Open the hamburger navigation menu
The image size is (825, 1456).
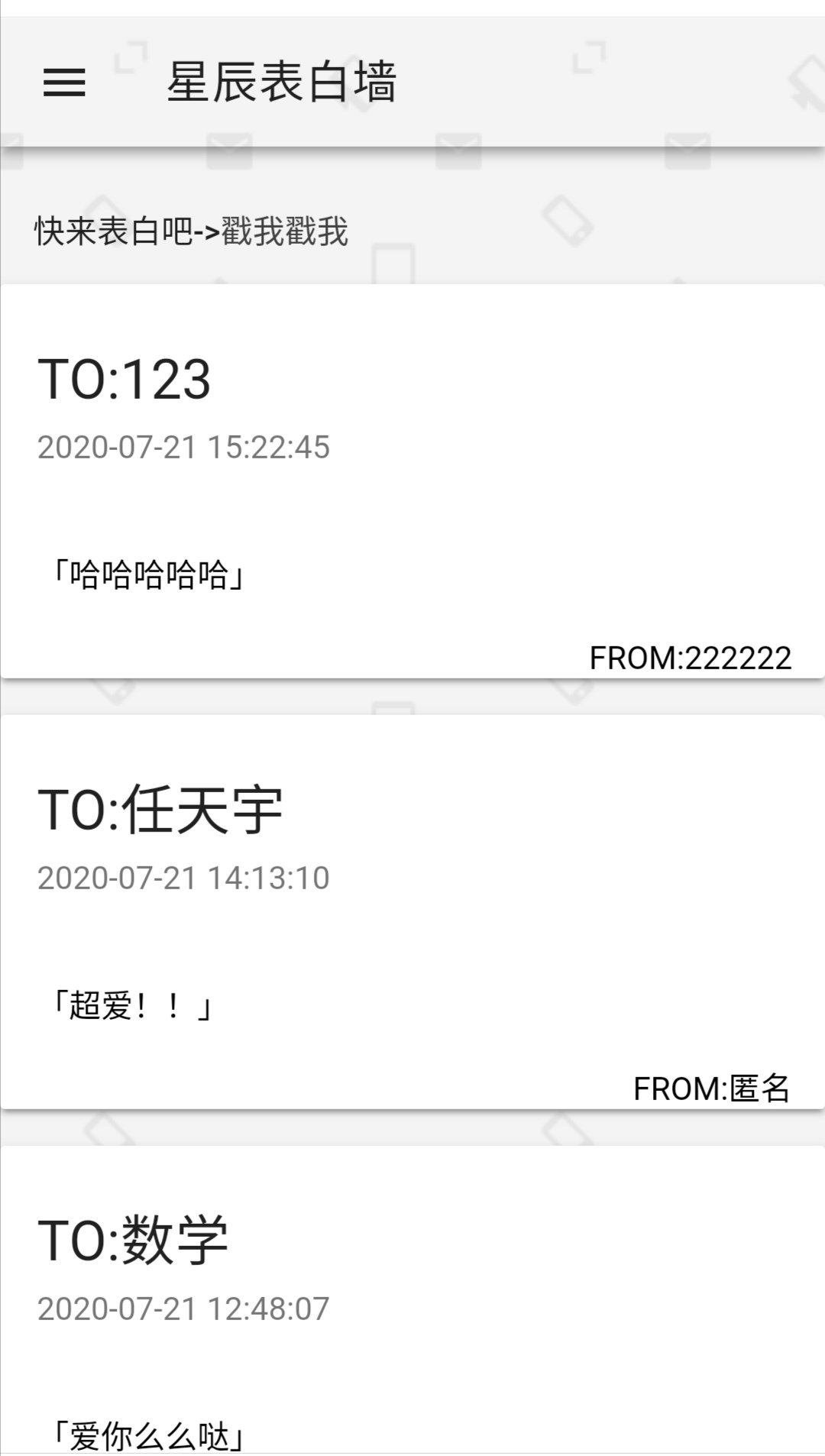point(64,82)
